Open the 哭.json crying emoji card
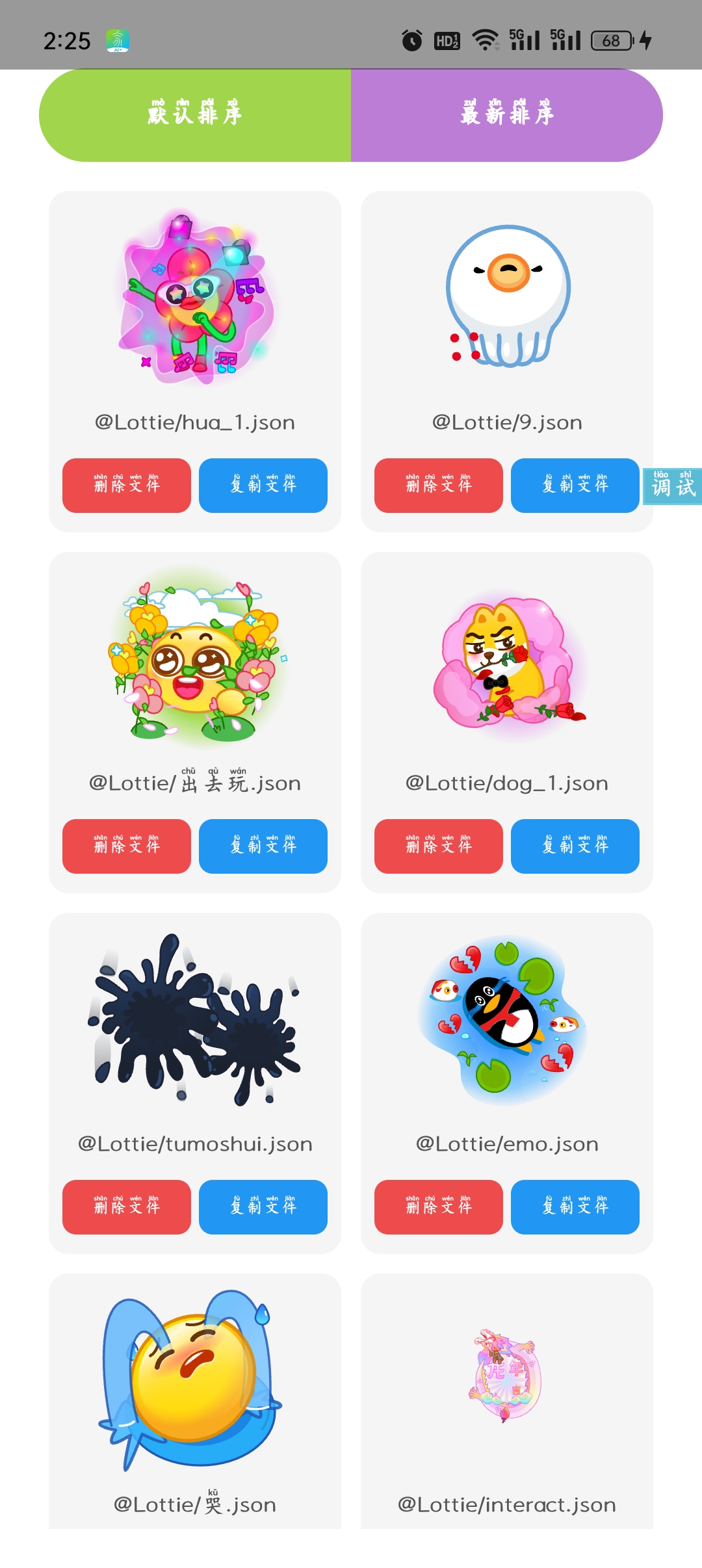This screenshot has height=1568, width=702. 195,1401
